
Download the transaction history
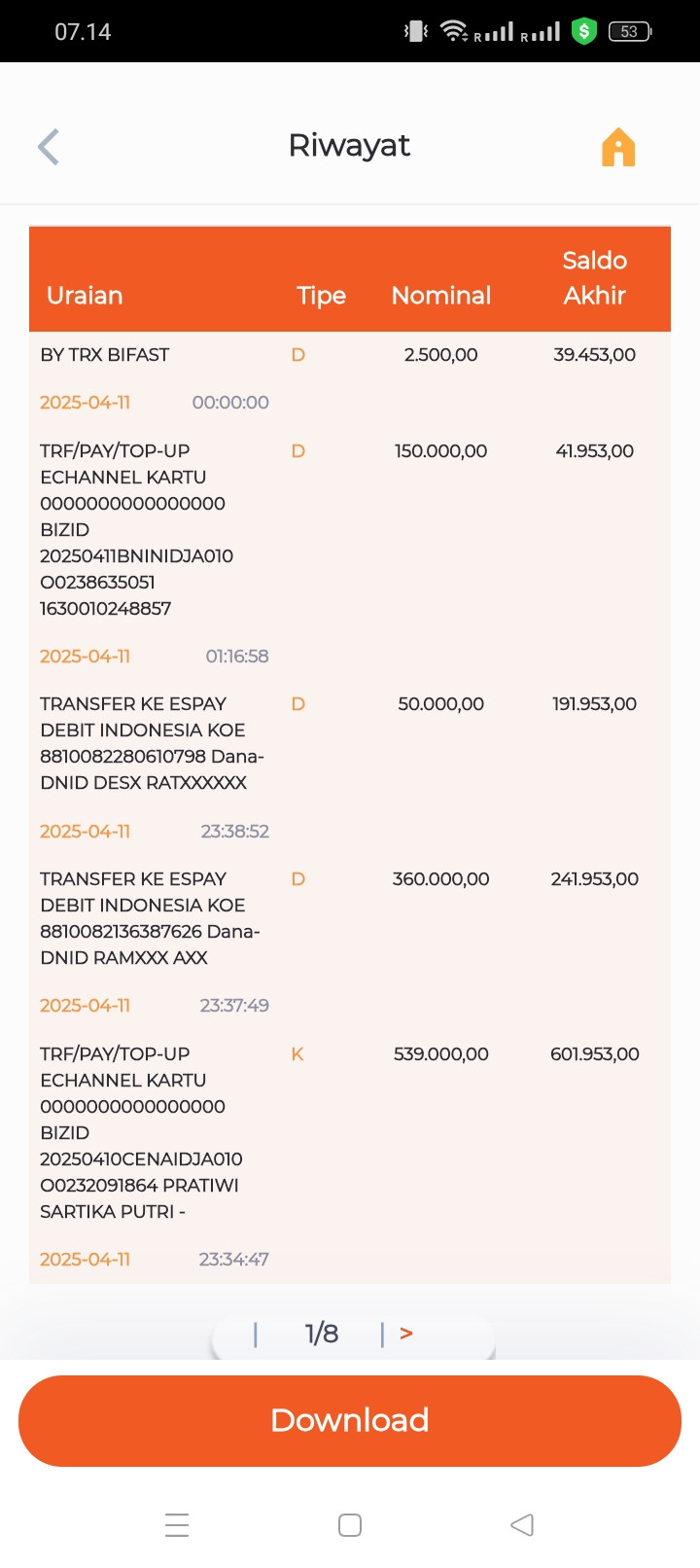350,1420
